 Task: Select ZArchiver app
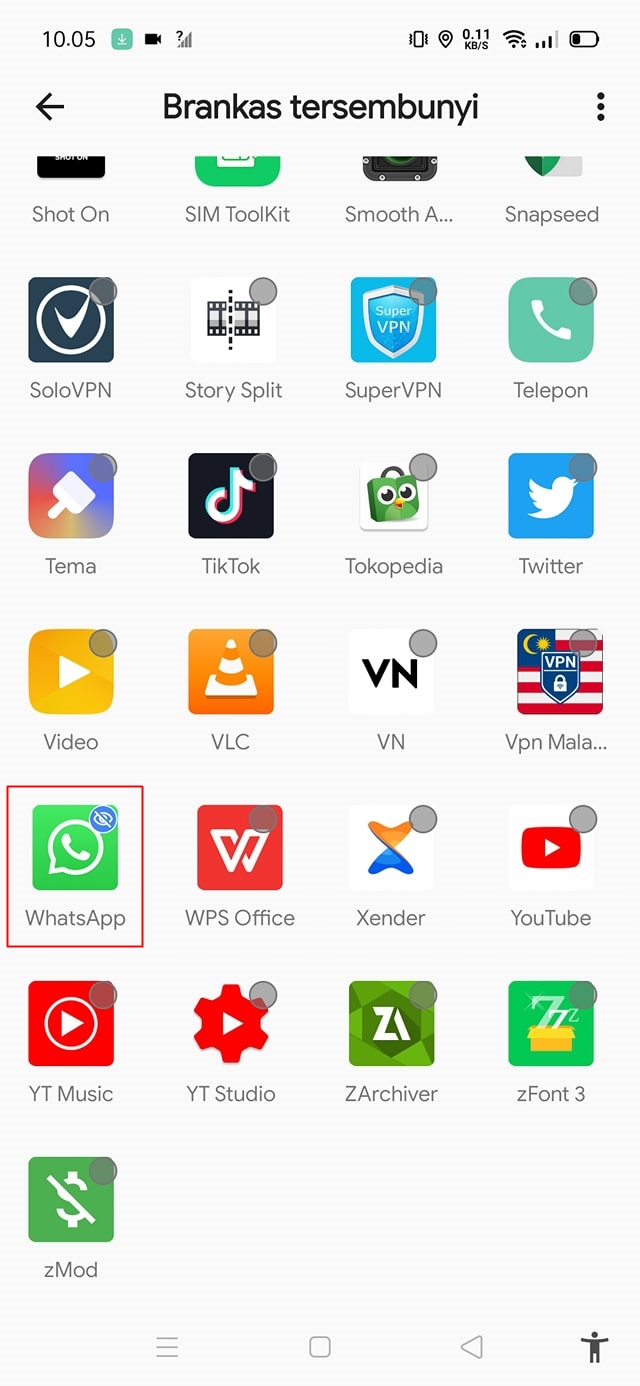[391, 1024]
